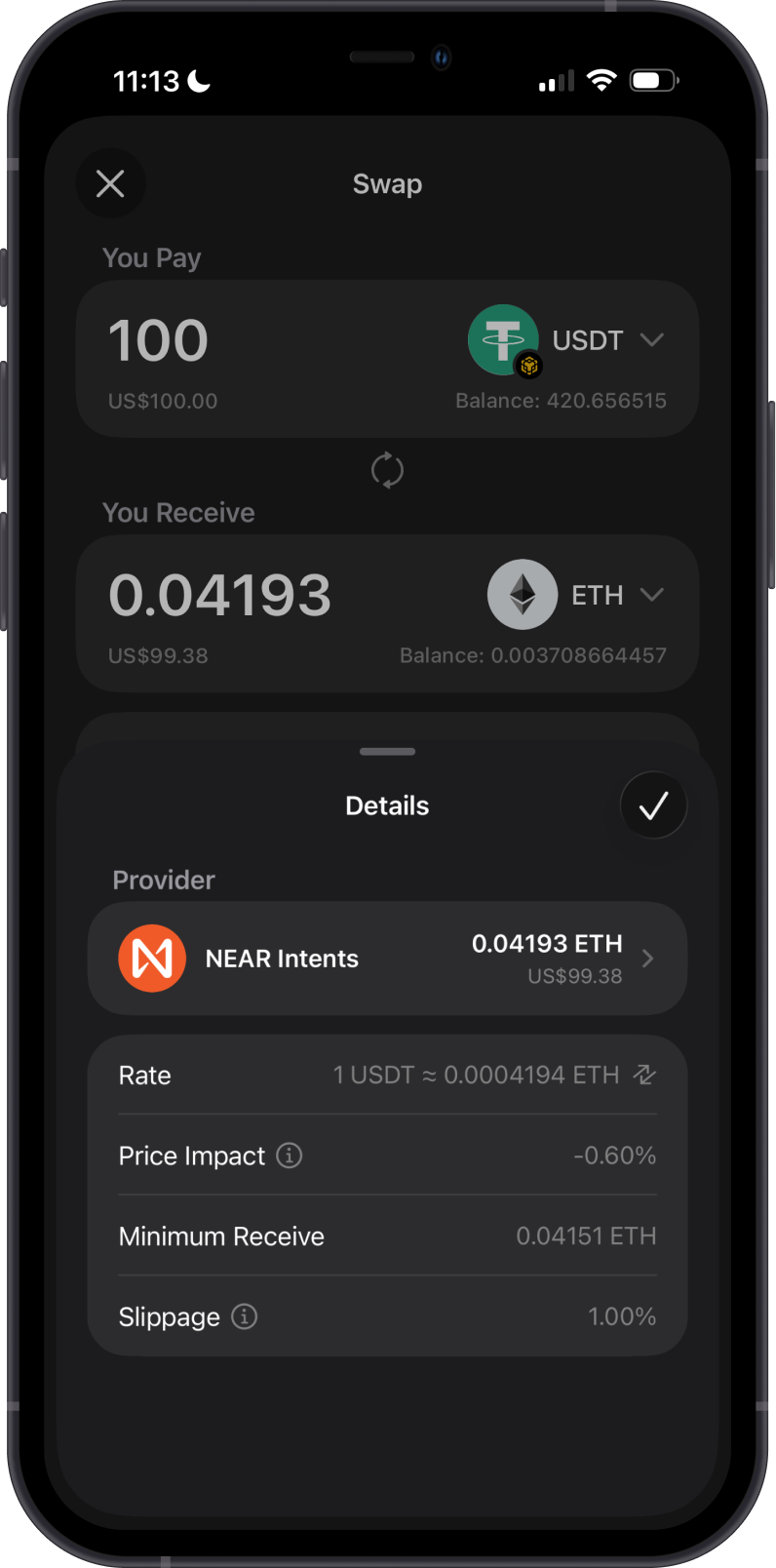Confirm details with the checkmark button
The width and height of the screenshot is (776, 1568).
click(x=653, y=804)
